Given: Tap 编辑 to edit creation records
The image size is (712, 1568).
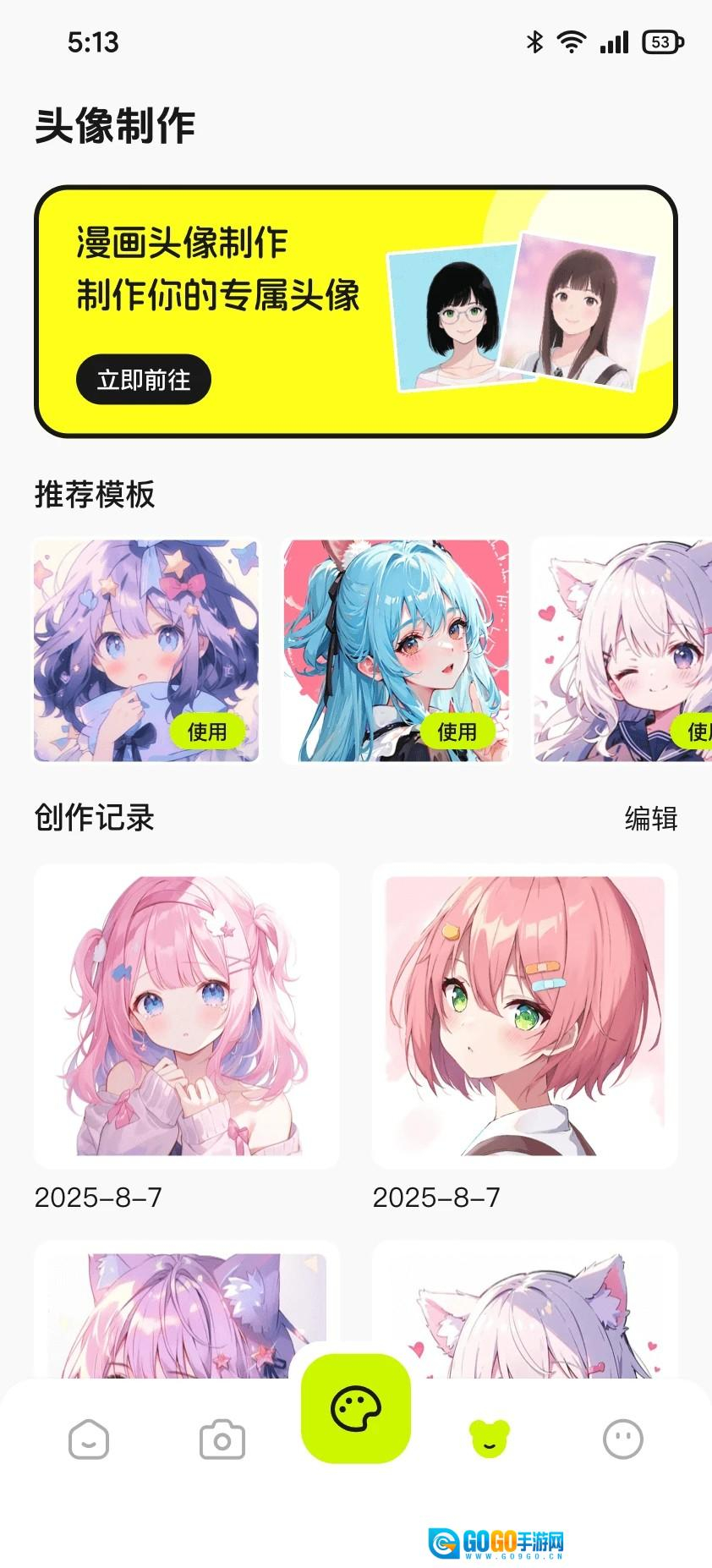Looking at the screenshot, I should [x=650, y=819].
